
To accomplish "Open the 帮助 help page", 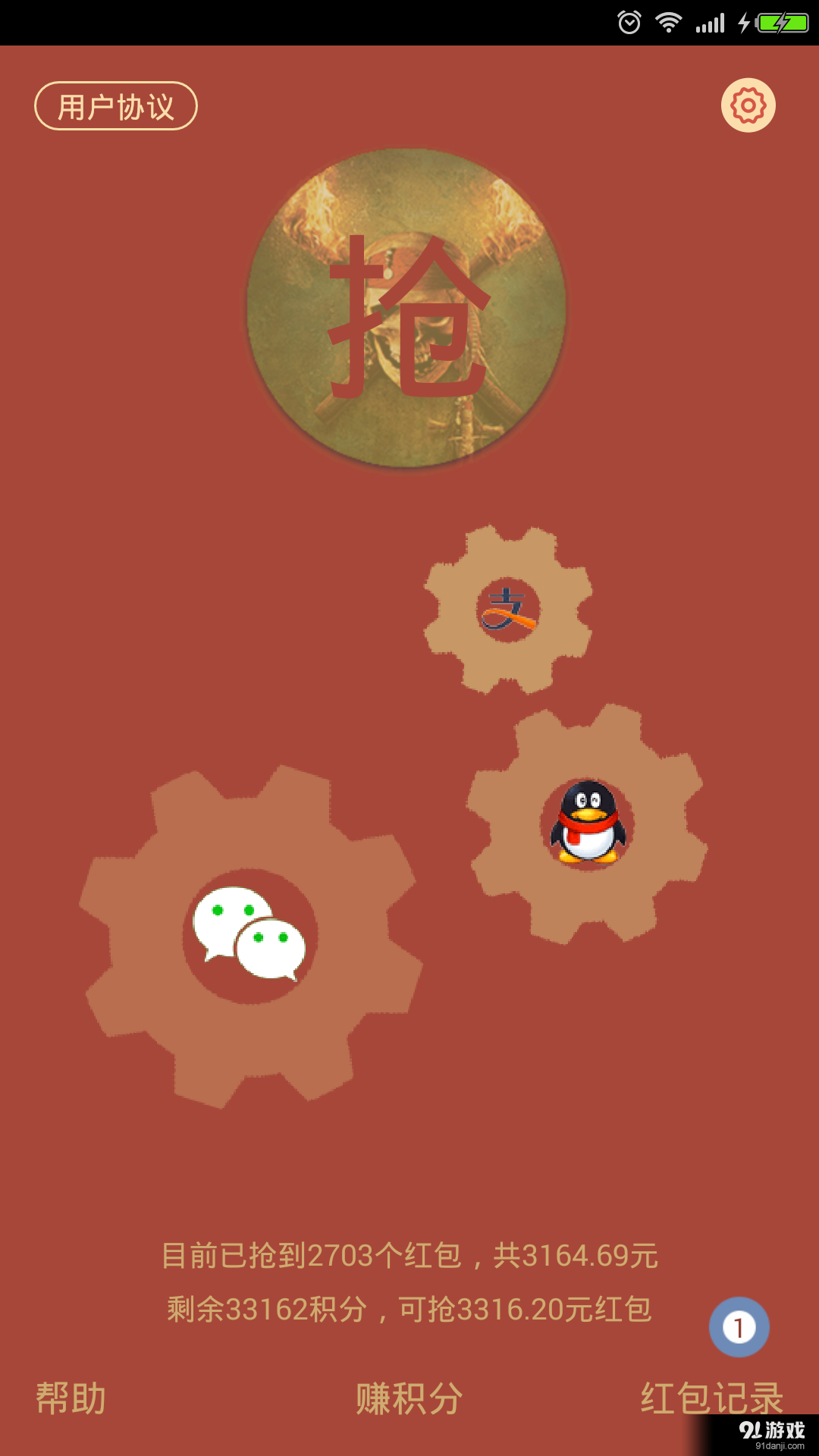I will click(71, 1398).
